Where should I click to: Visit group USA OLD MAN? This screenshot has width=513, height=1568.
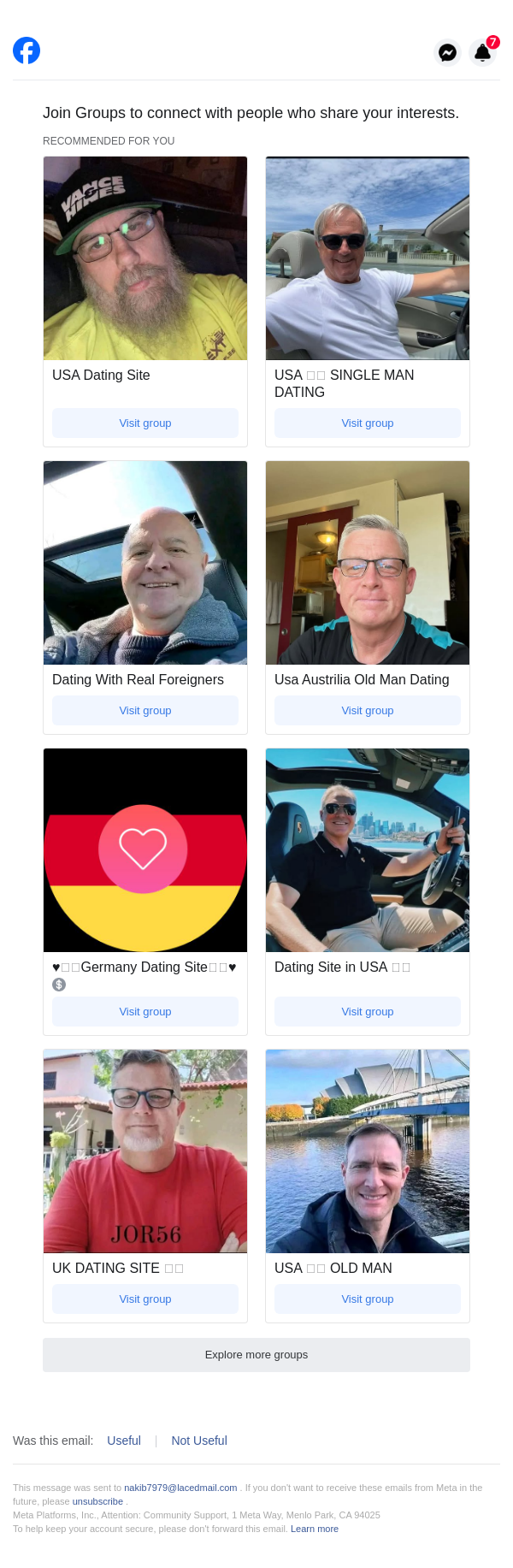(368, 1299)
